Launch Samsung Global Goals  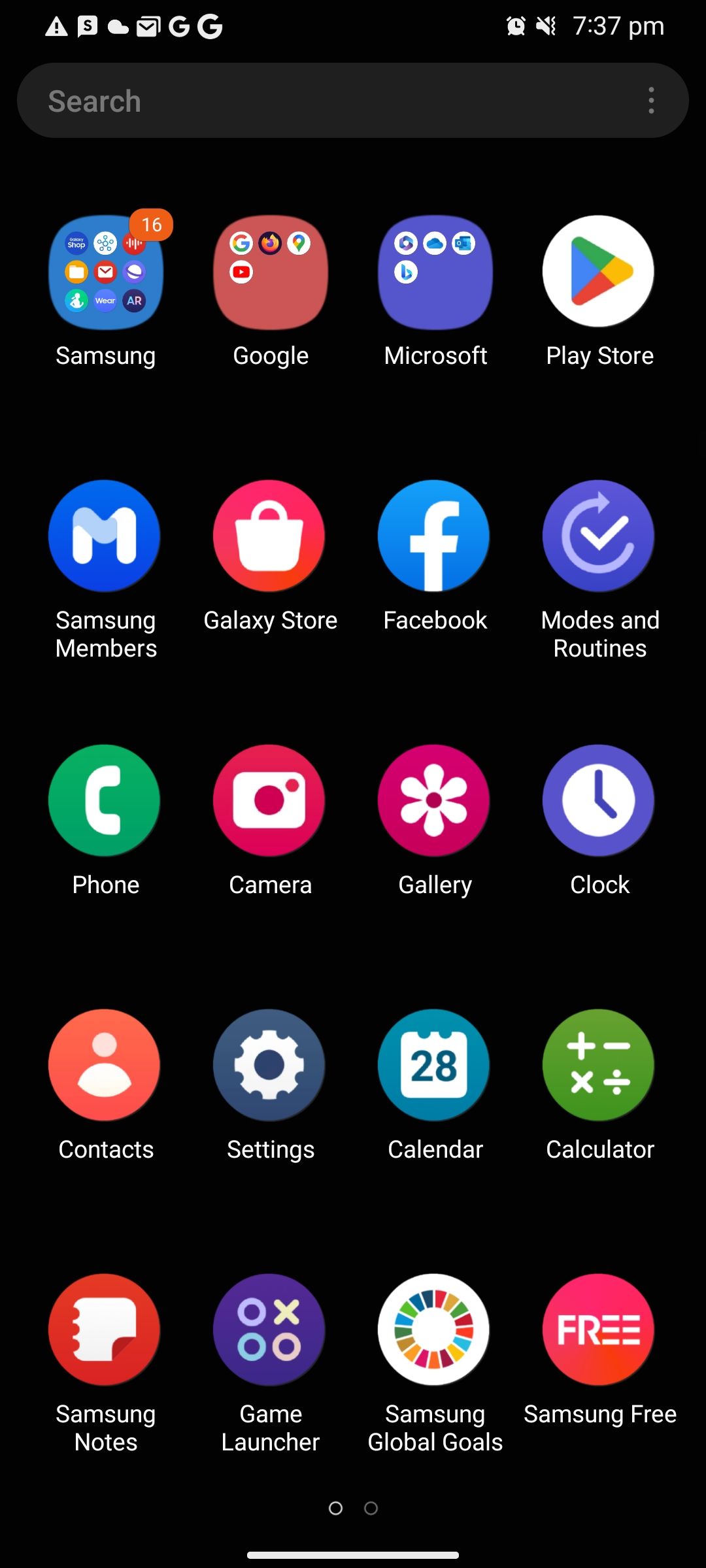point(434,1330)
